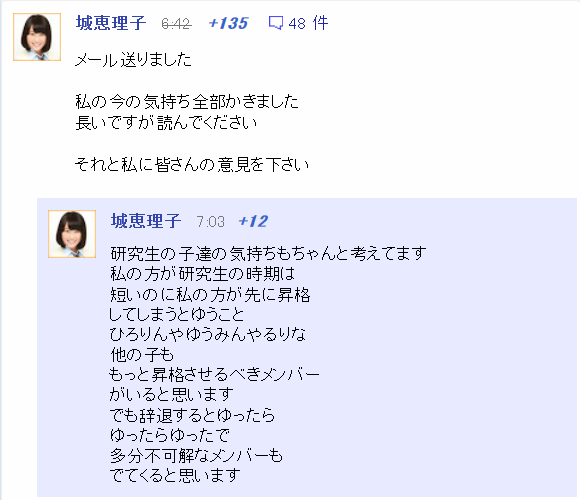The height and width of the screenshot is (500, 580).
Task: View the +135 count on the post
Action: [228, 23]
